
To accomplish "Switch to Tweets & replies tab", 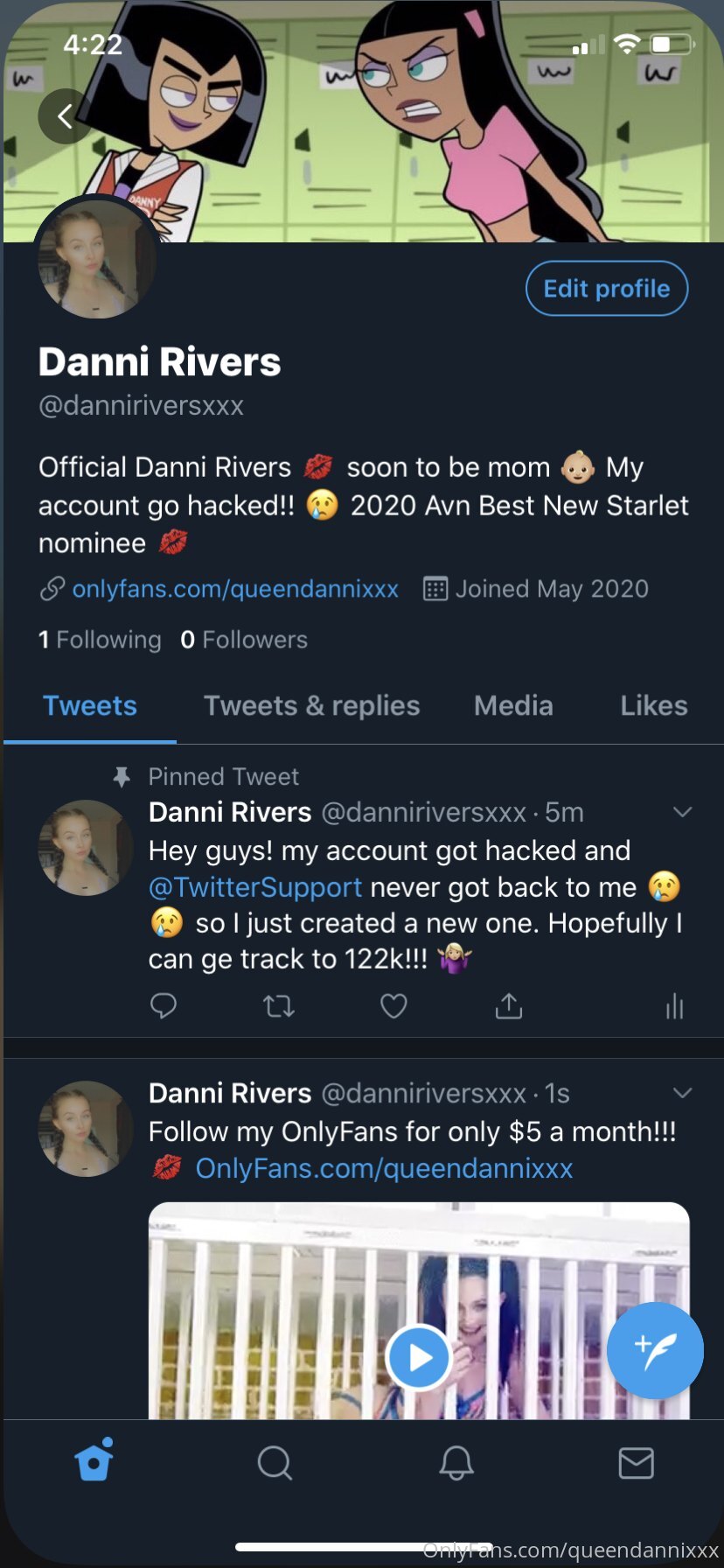I will coord(311,706).
